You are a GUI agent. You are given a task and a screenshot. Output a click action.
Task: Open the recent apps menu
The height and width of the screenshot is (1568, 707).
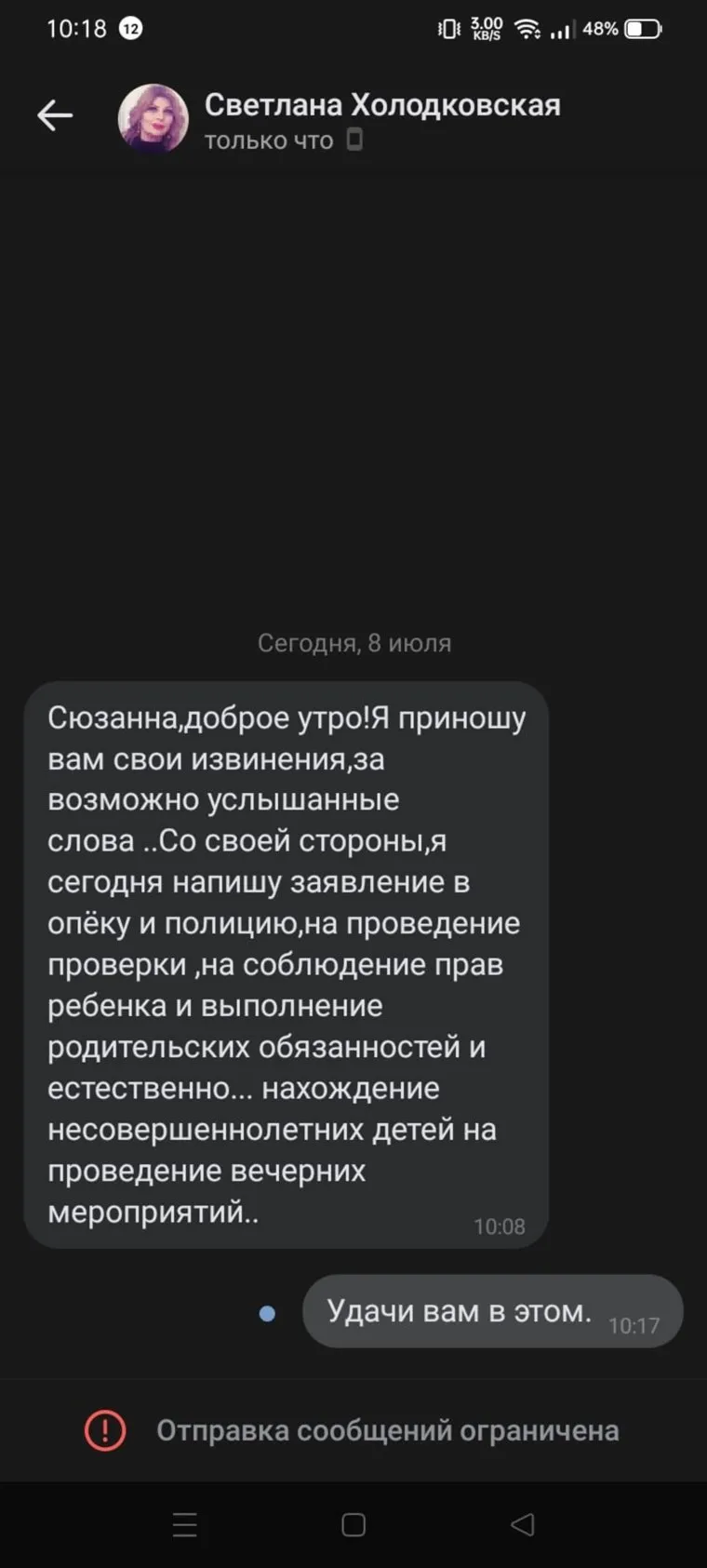tap(185, 1524)
